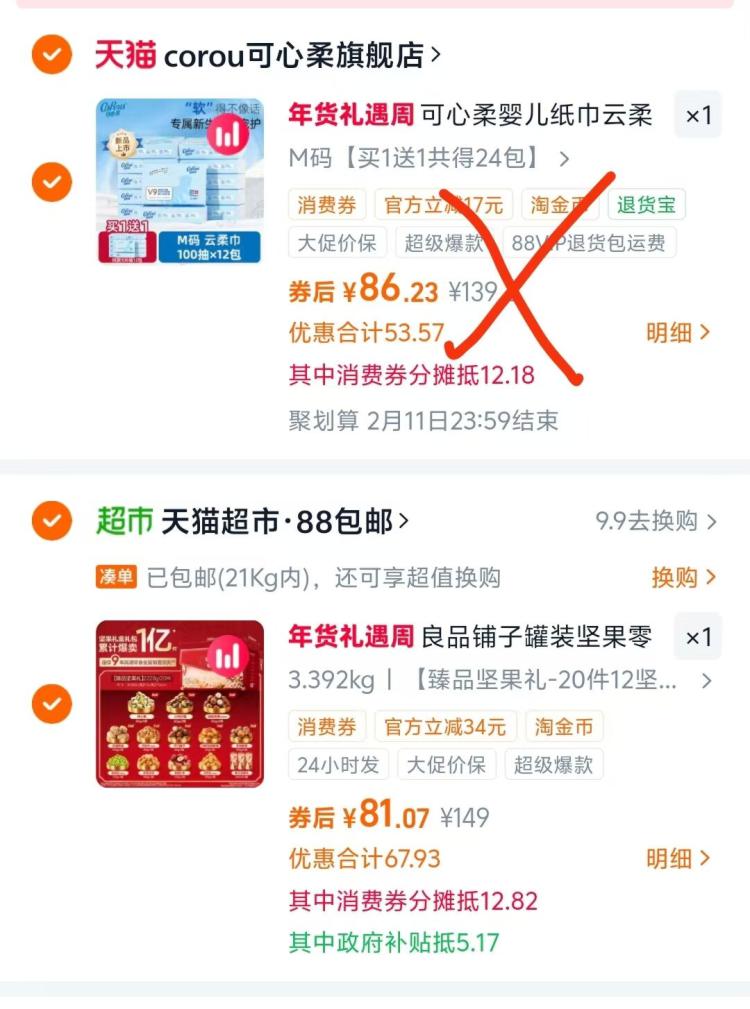The image size is (750, 1009).
Task: View 明细 for the 优惠合计53.57 discount
Action: coord(678,333)
